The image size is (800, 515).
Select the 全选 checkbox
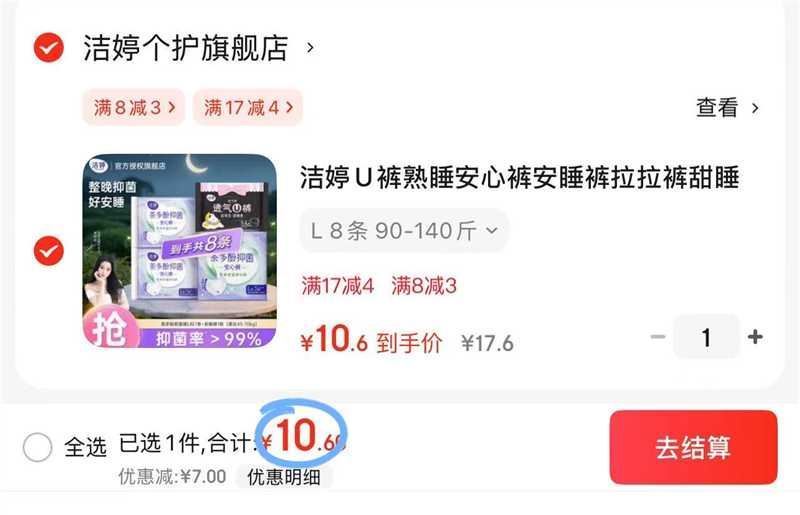(38, 447)
